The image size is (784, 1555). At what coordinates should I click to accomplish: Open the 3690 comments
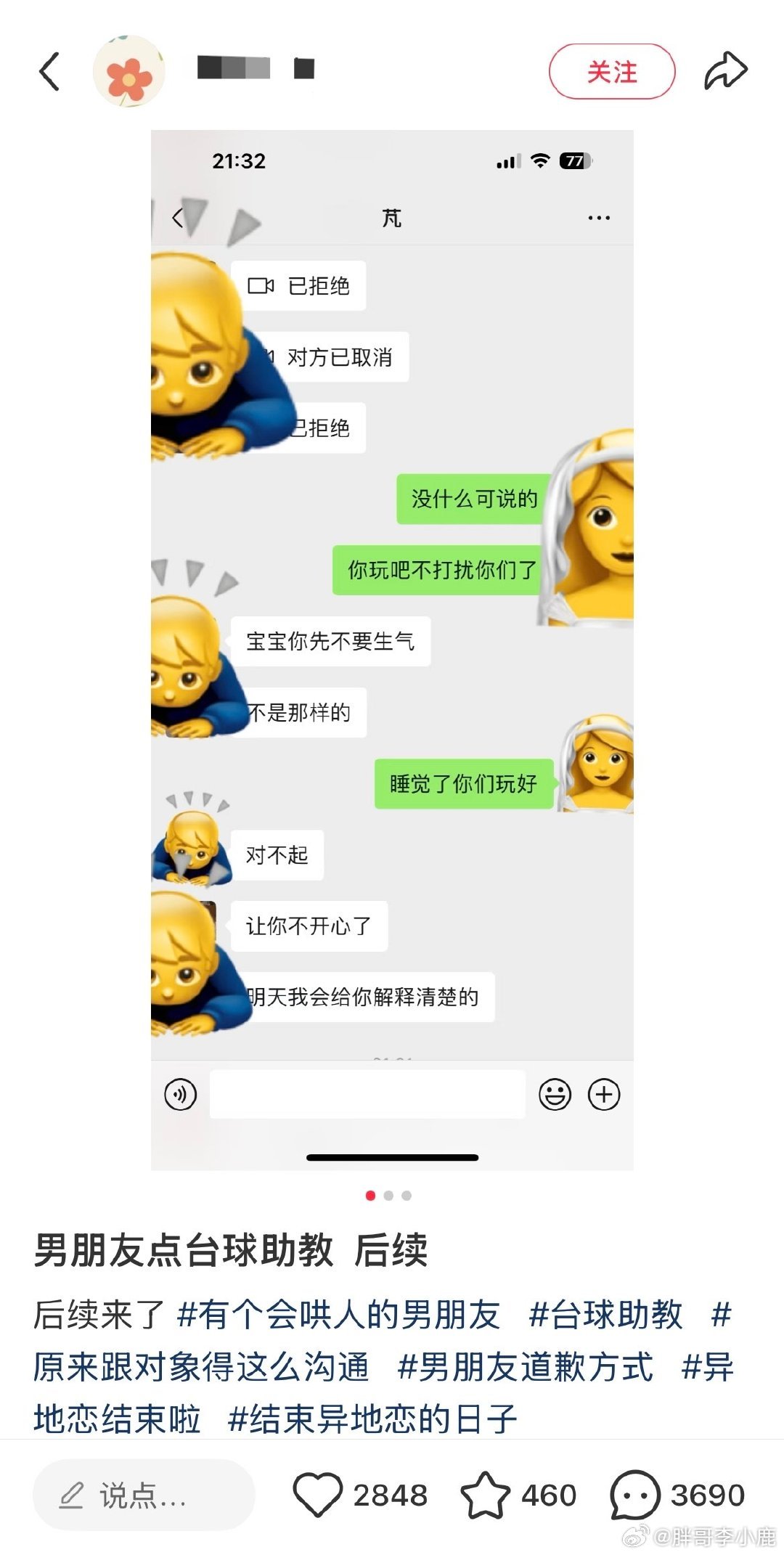(x=634, y=1495)
